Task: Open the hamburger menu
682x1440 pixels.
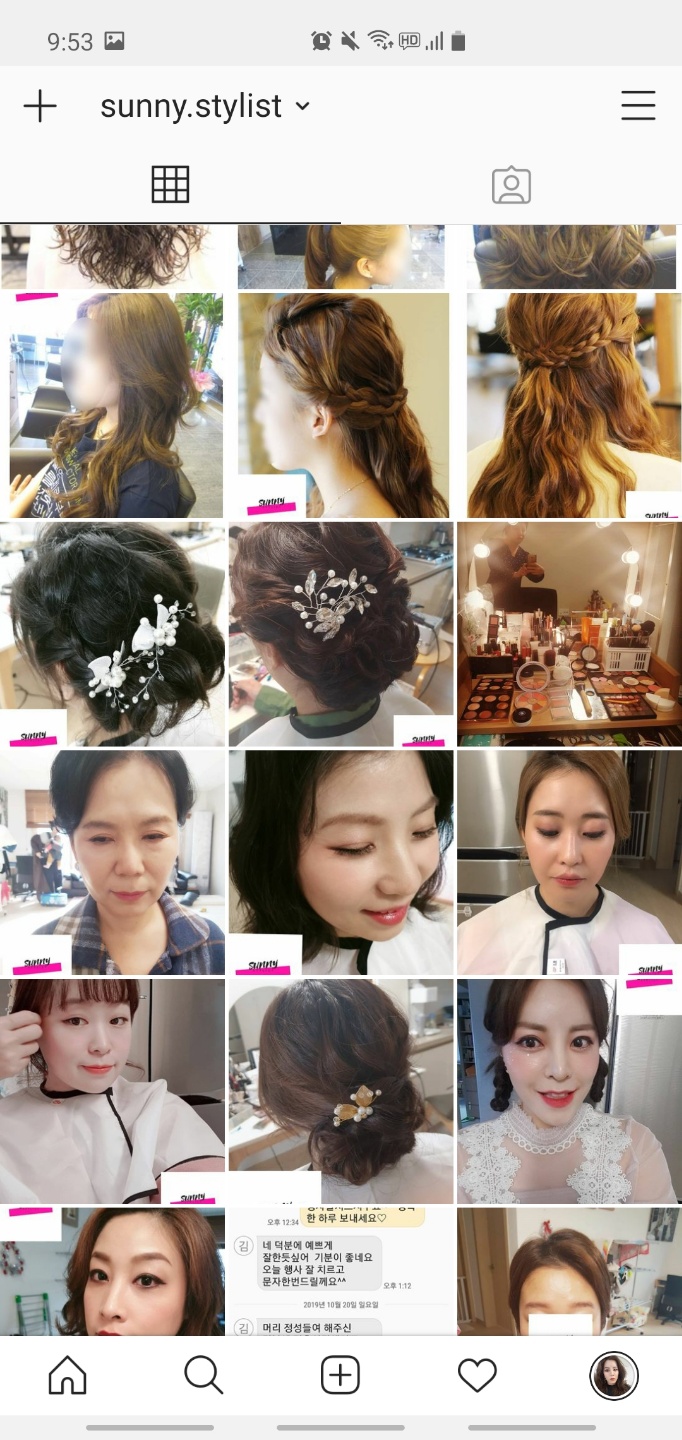Action: pos(638,106)
